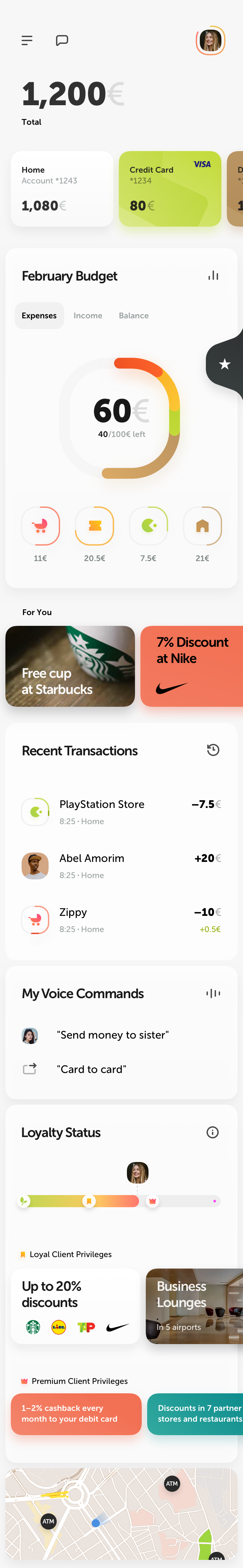Open February Budget chart statistics
The image size is (243, 1568).
(213, 276)
